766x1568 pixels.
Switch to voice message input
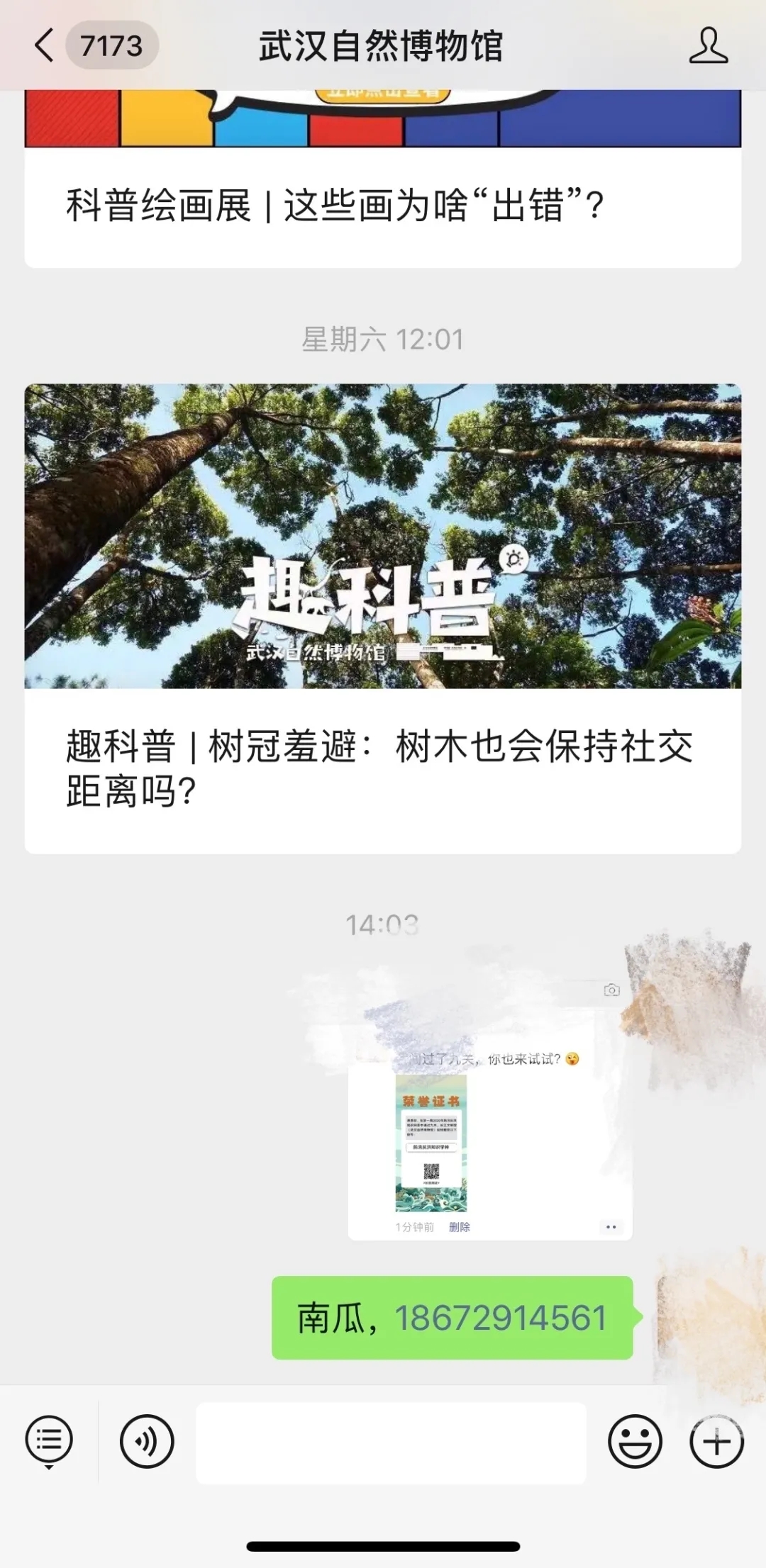coord(147,1442)
